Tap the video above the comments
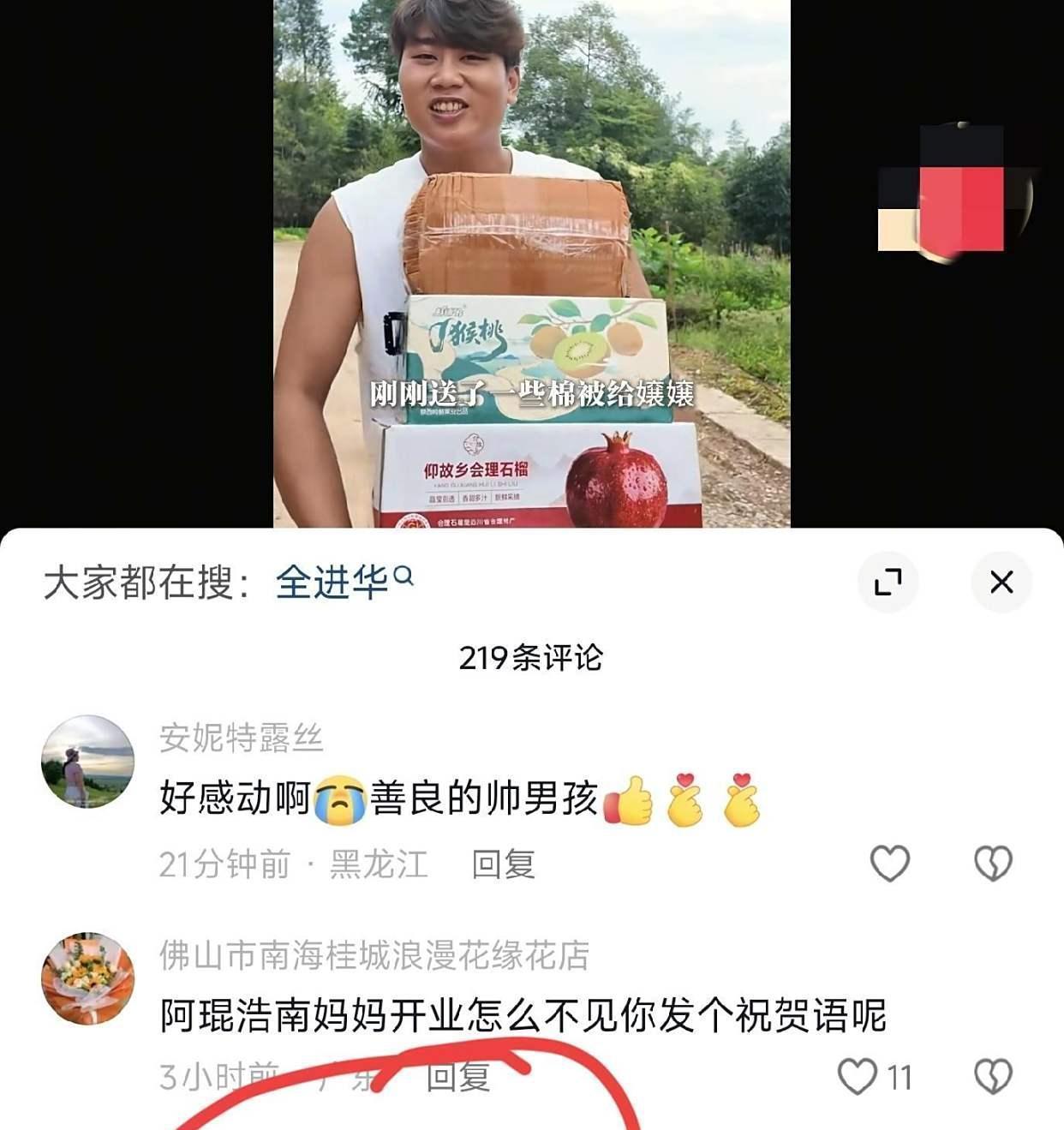The height and width of the screenshot is (1130, 1064). 531,257
